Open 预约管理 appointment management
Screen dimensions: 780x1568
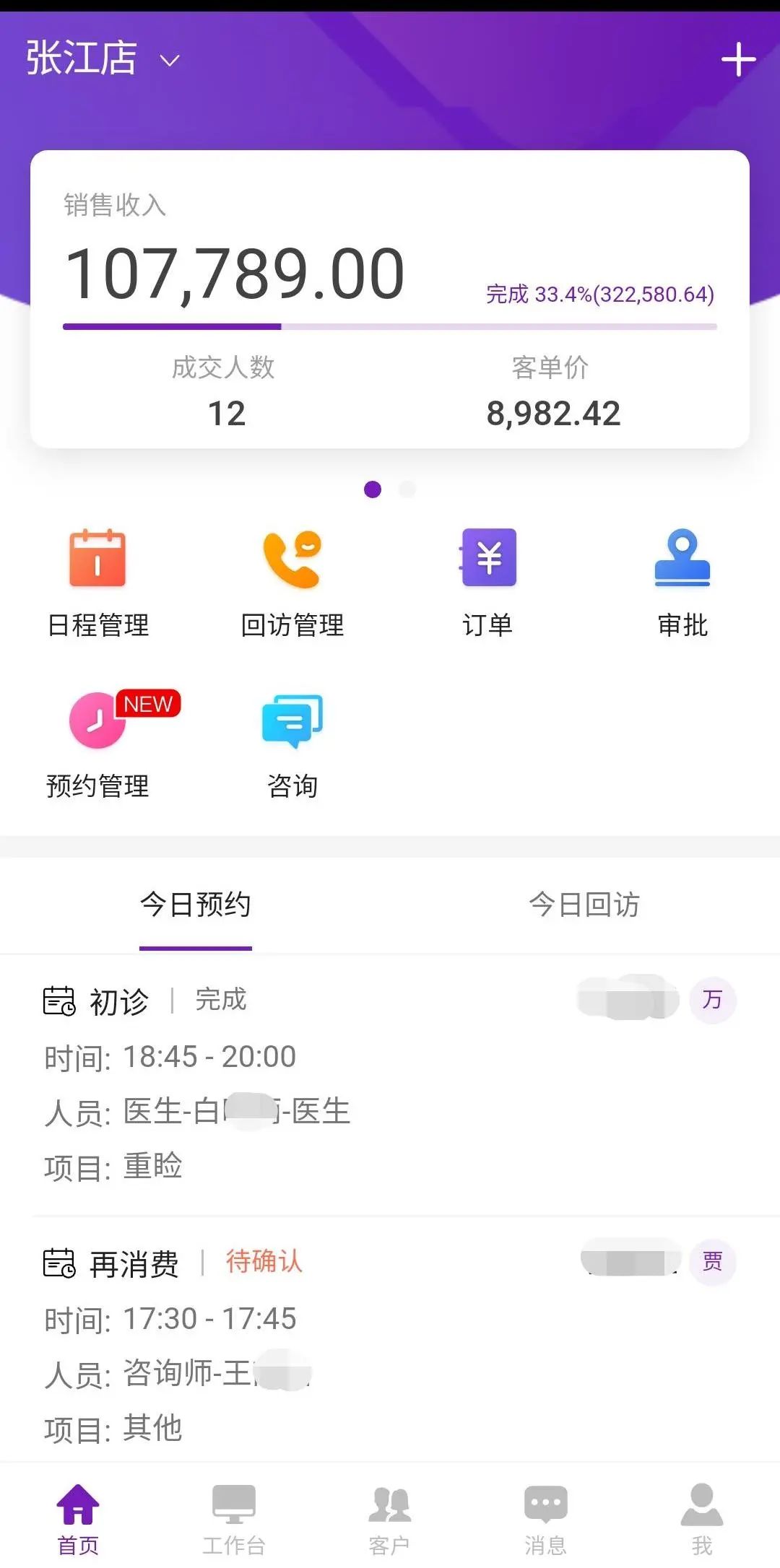point(97,745)
